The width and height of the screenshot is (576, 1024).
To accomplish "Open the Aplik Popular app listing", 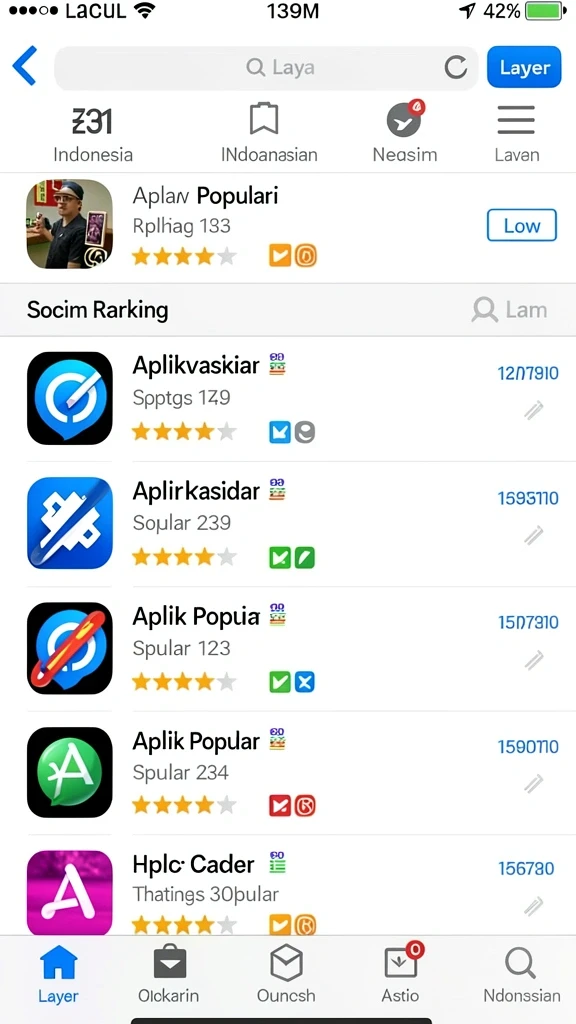I will (x=288, y=773).
